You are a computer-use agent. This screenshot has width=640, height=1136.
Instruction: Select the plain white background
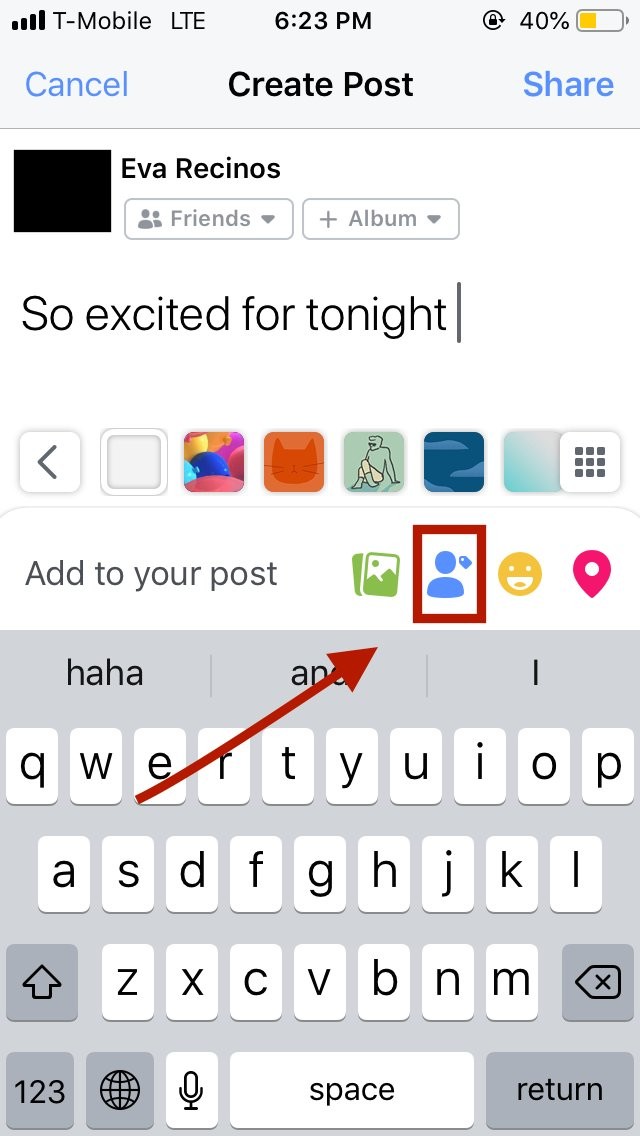coord(134,462)
